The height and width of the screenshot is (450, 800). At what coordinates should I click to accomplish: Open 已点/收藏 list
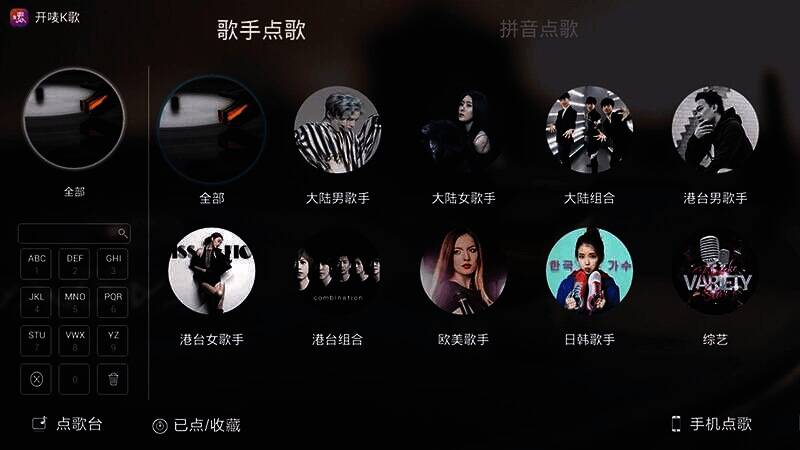click(x=196, y=425)
